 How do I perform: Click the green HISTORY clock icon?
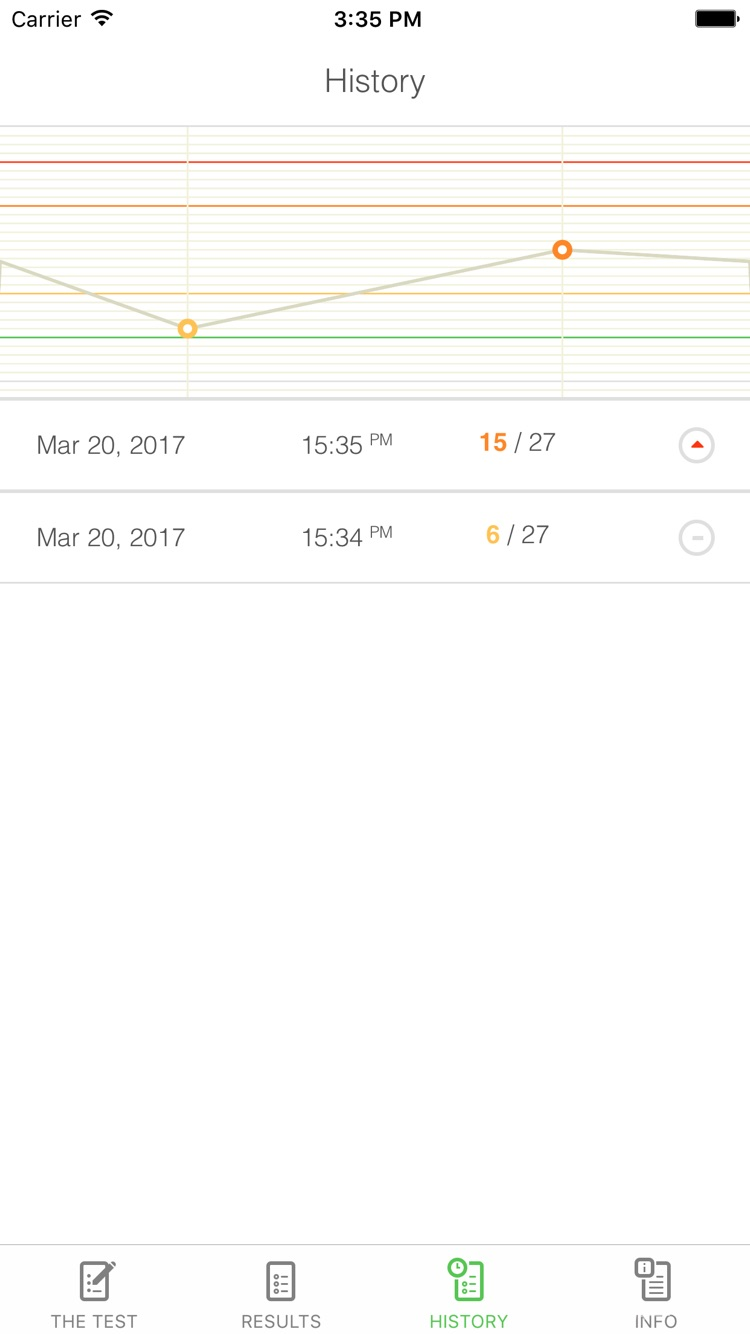click(468, 1279)
